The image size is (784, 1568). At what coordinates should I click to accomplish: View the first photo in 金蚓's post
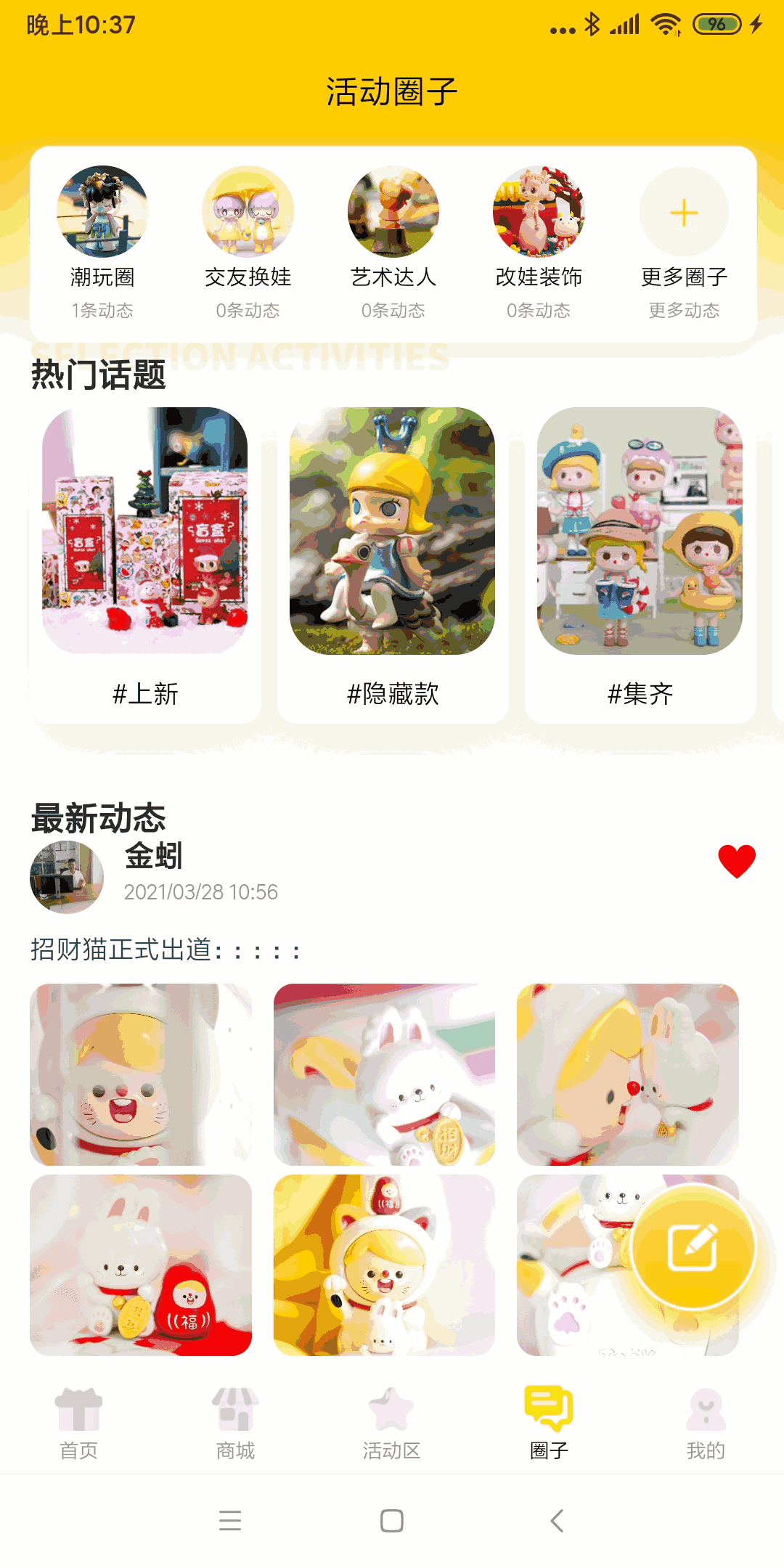coord(141,1074)
